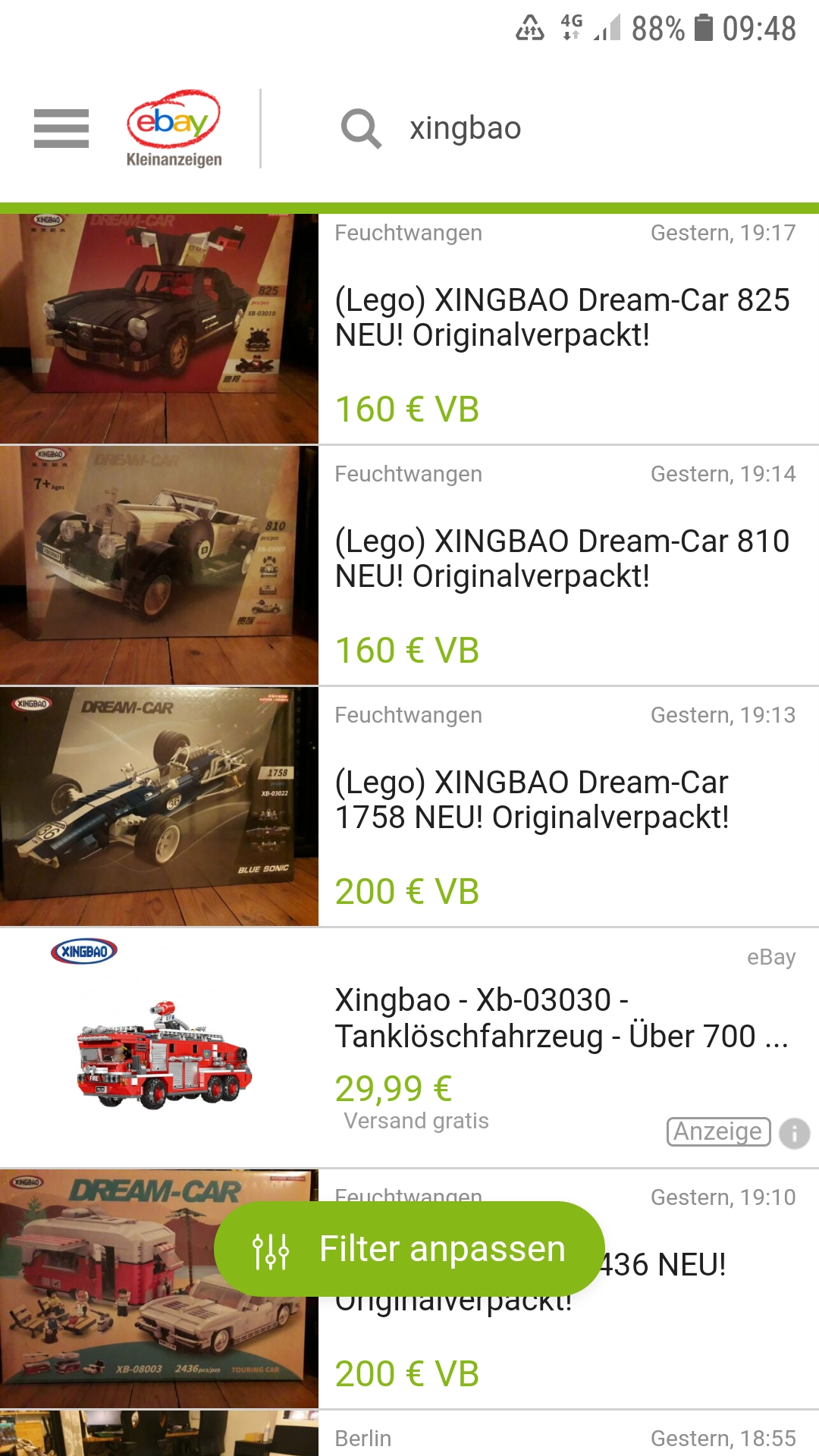819x1456 pixels.
Task: Show ad info icon next to Anzeige
Action: click(794, 1134)
